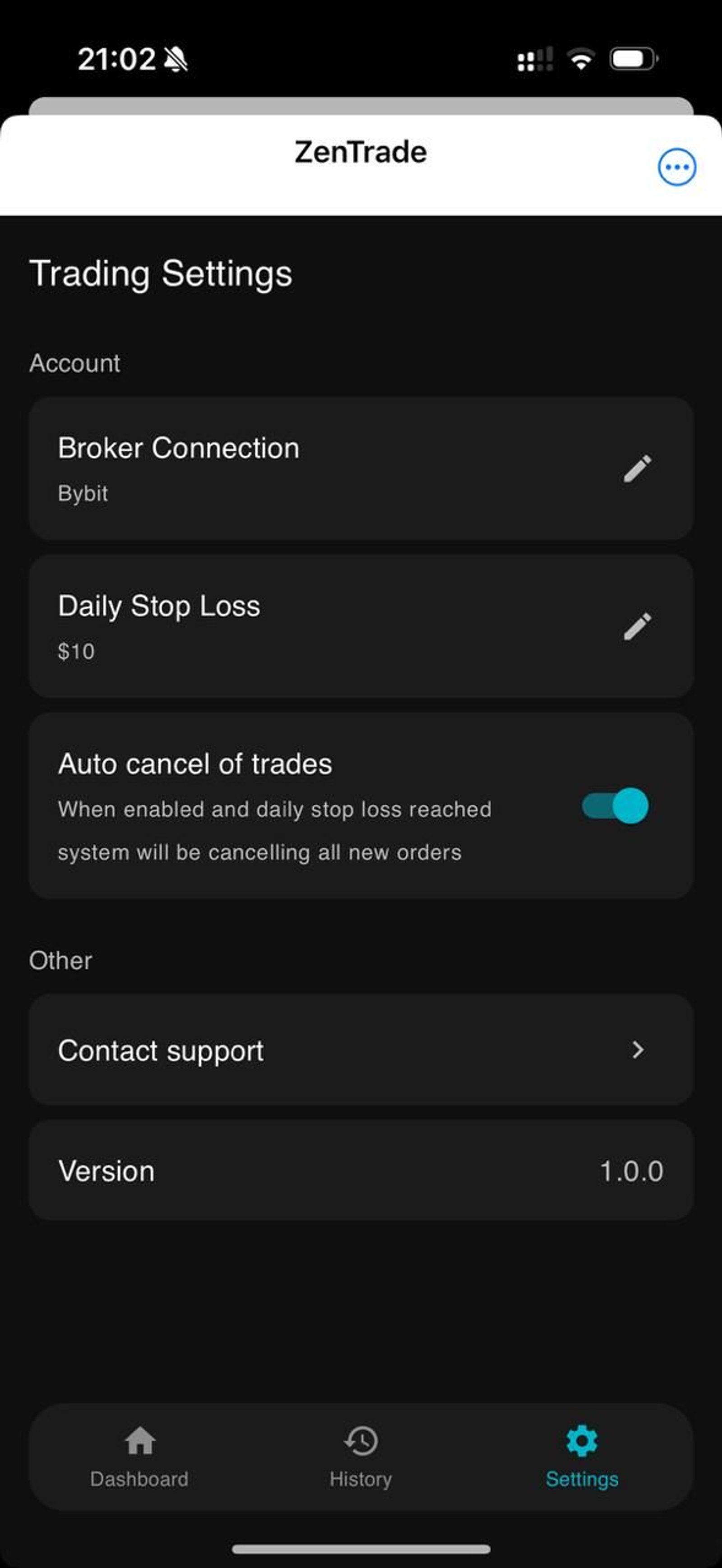The width and height of the screenshot is (722, 1568).
Task: Open the Daily Stop Loss settings row
Action: click(x=361, y=625)
